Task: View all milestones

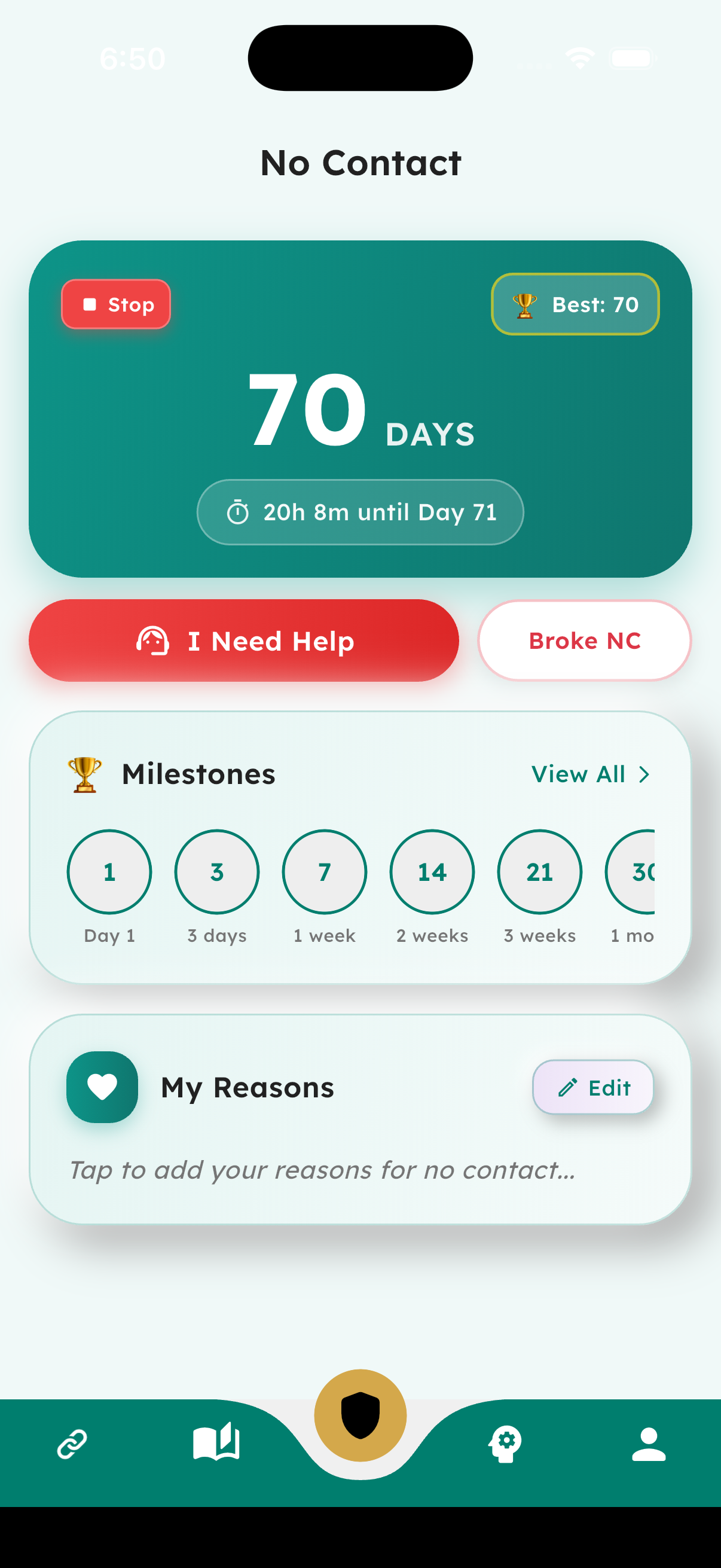Action: pyautogui.click(x=590, y=774)
